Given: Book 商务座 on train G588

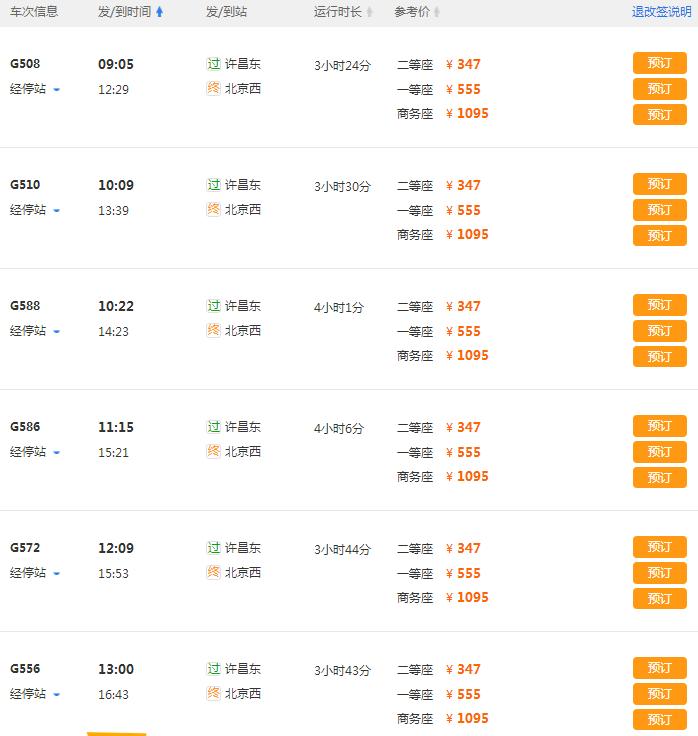Looking at the screenshot, I should tap(659, 356).
